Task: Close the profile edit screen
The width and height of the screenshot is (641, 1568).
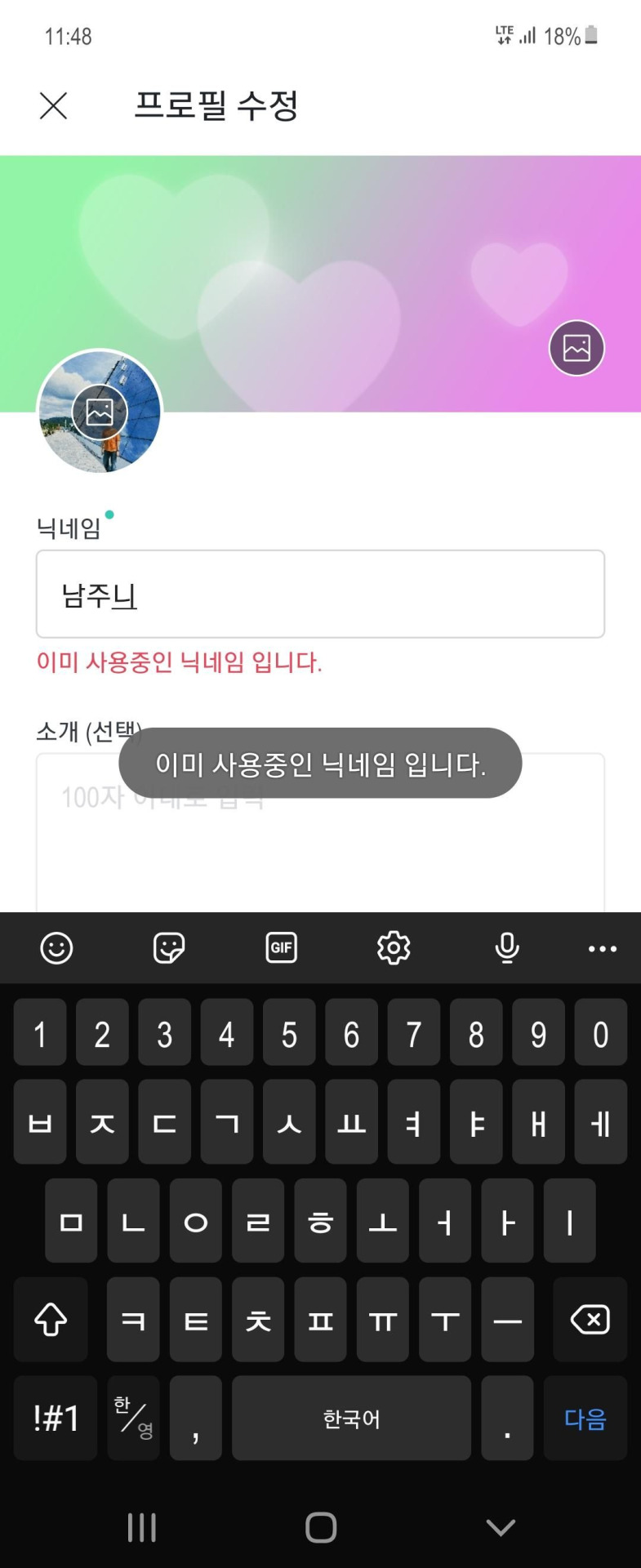Action: 53,105
